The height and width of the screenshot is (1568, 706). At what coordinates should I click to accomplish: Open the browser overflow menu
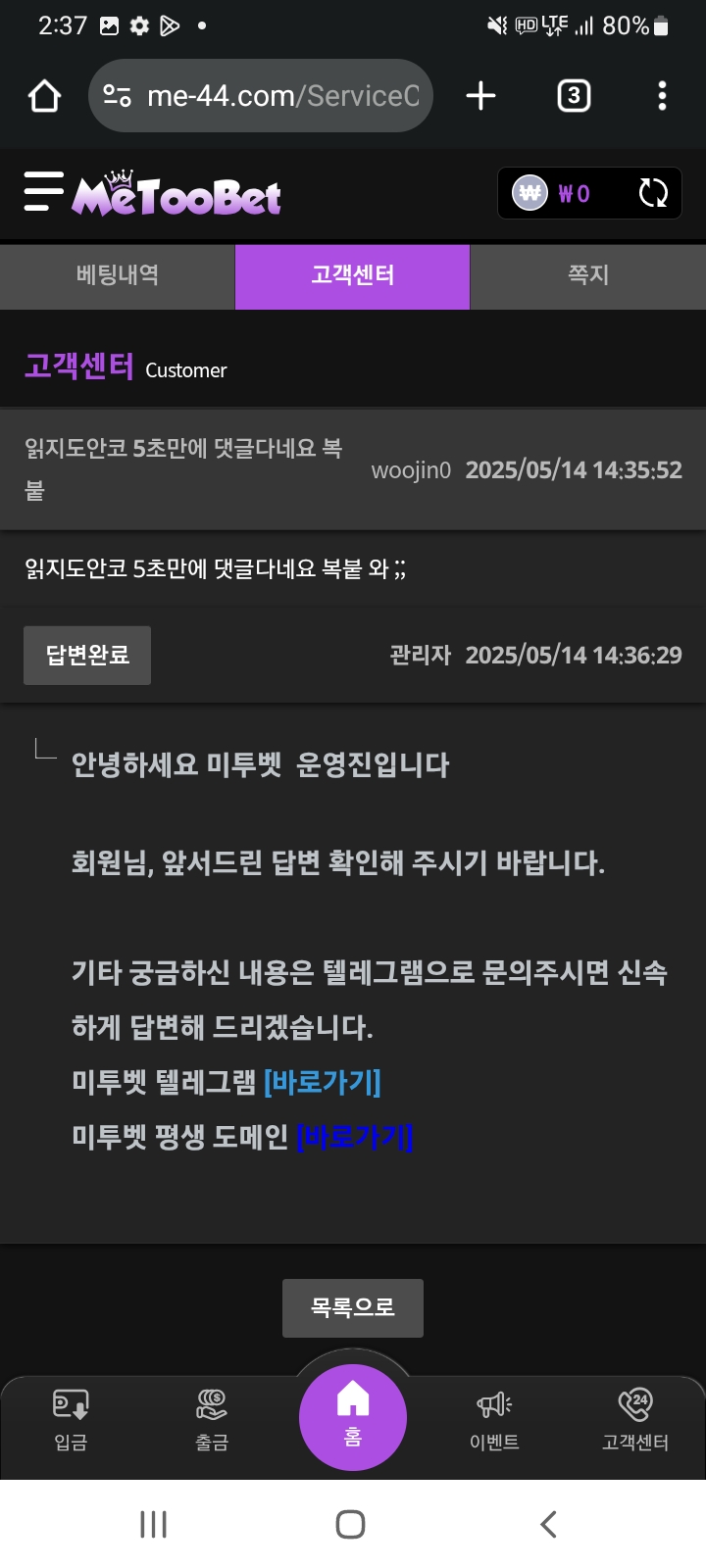[x=662, y=96]
